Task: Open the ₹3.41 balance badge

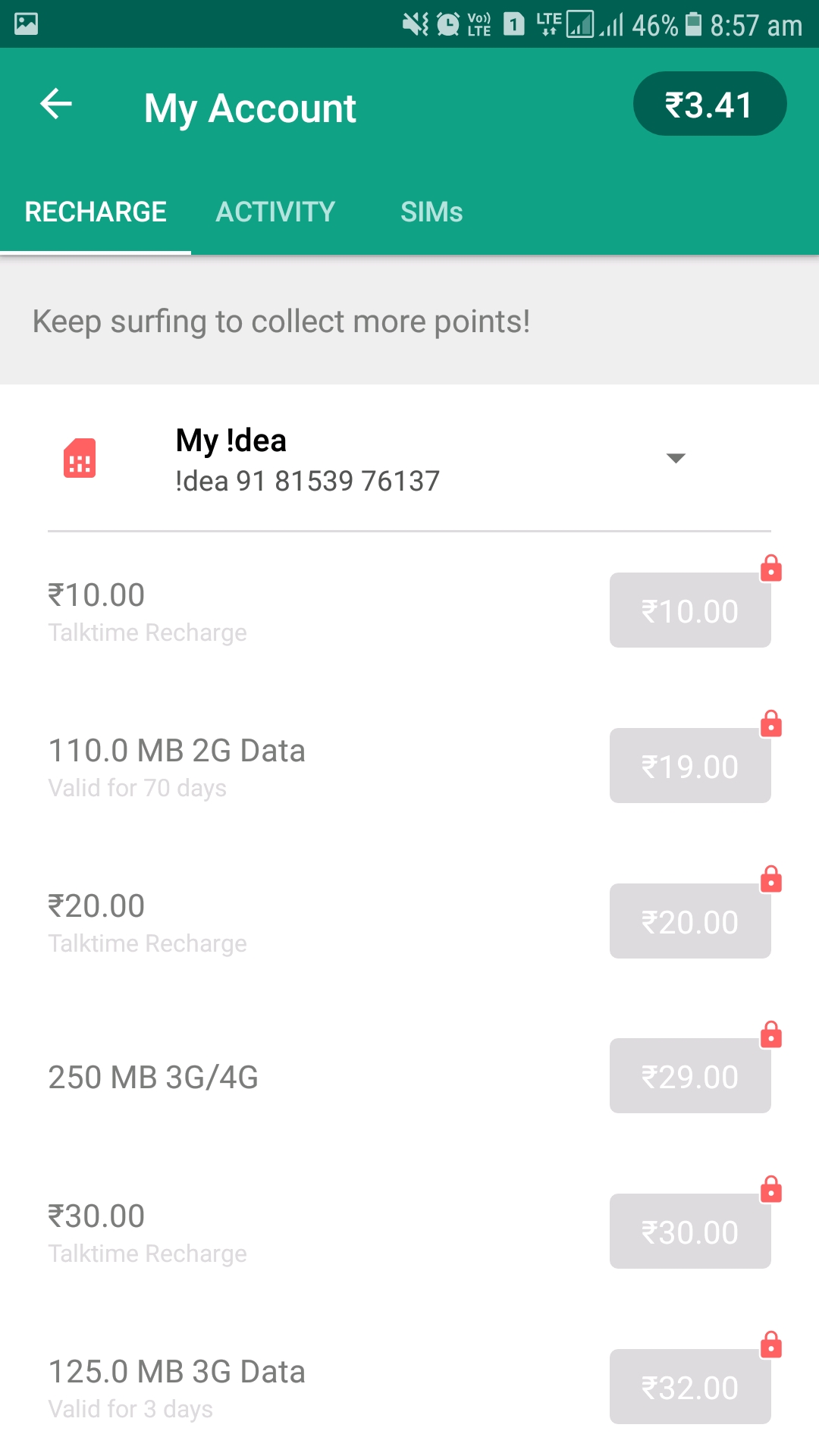Action: click(x=709, y=105)
